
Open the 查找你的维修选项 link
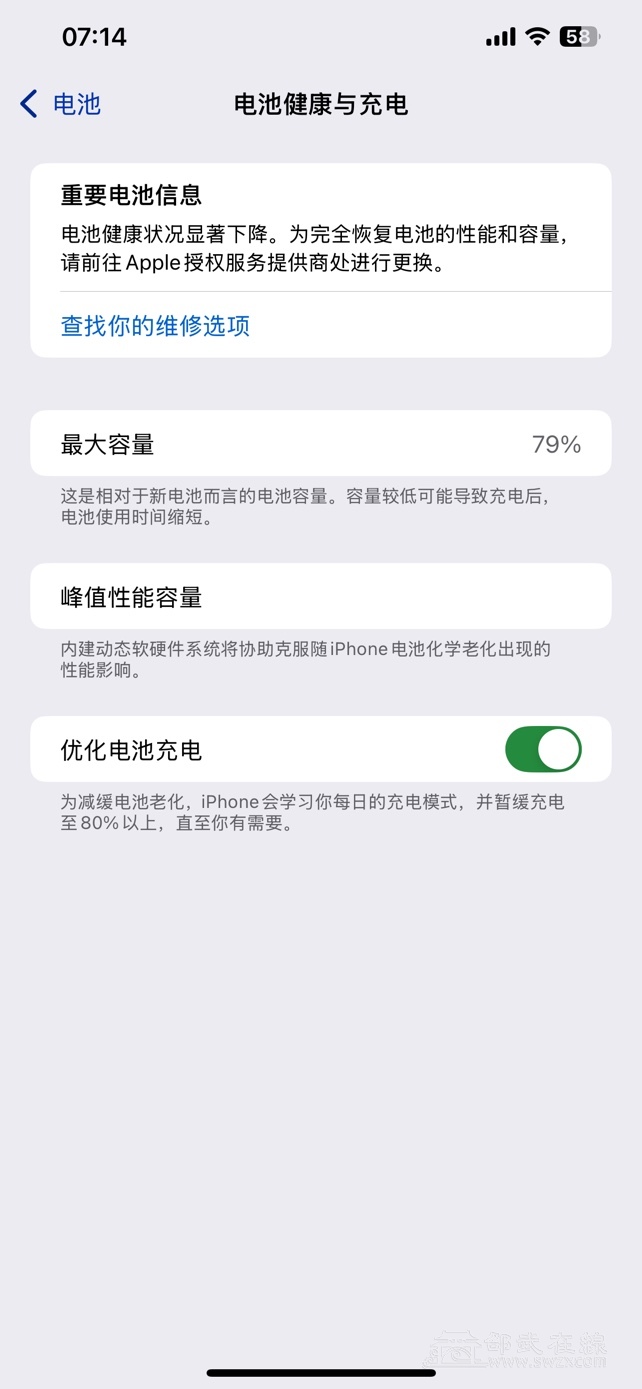click(155, 325)
